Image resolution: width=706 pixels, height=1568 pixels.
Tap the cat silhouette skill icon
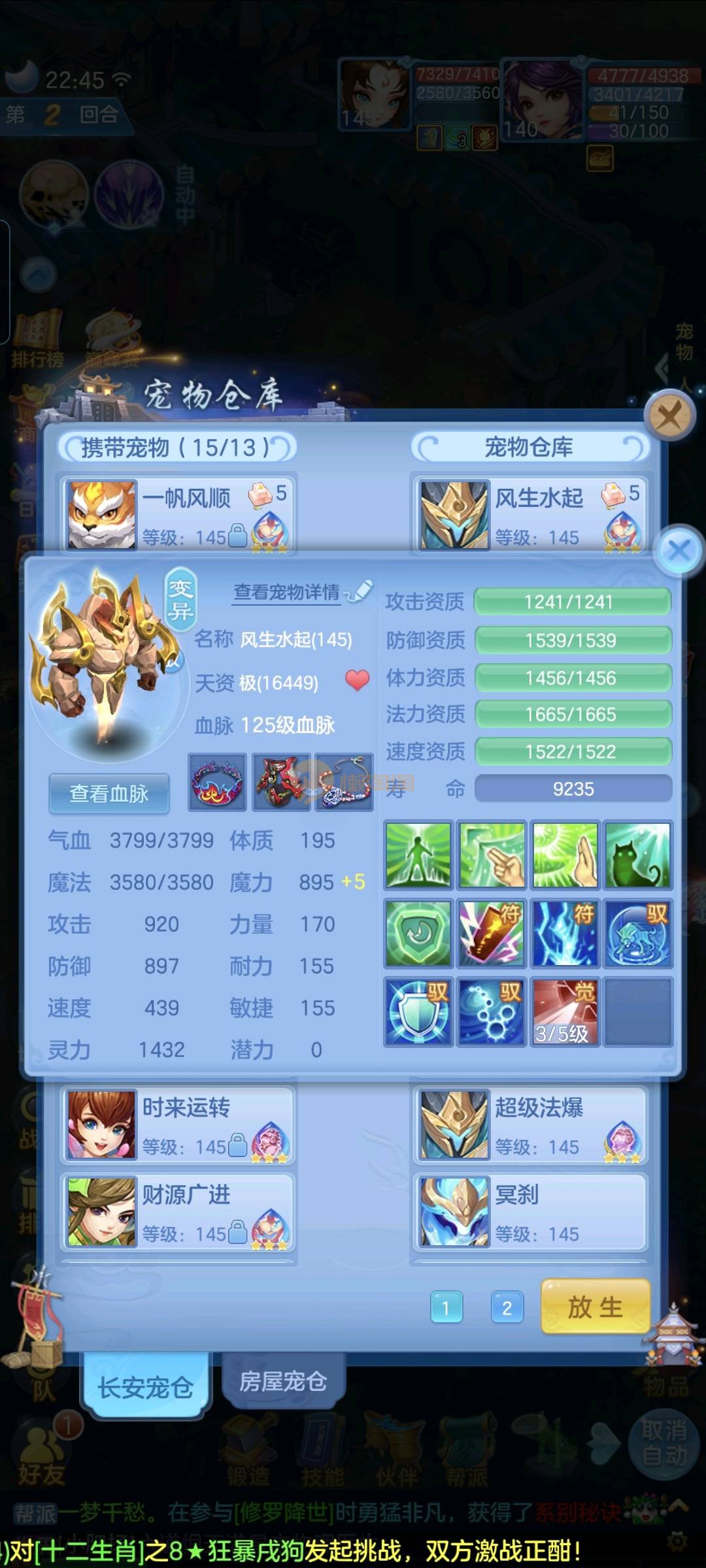point(637,855)
